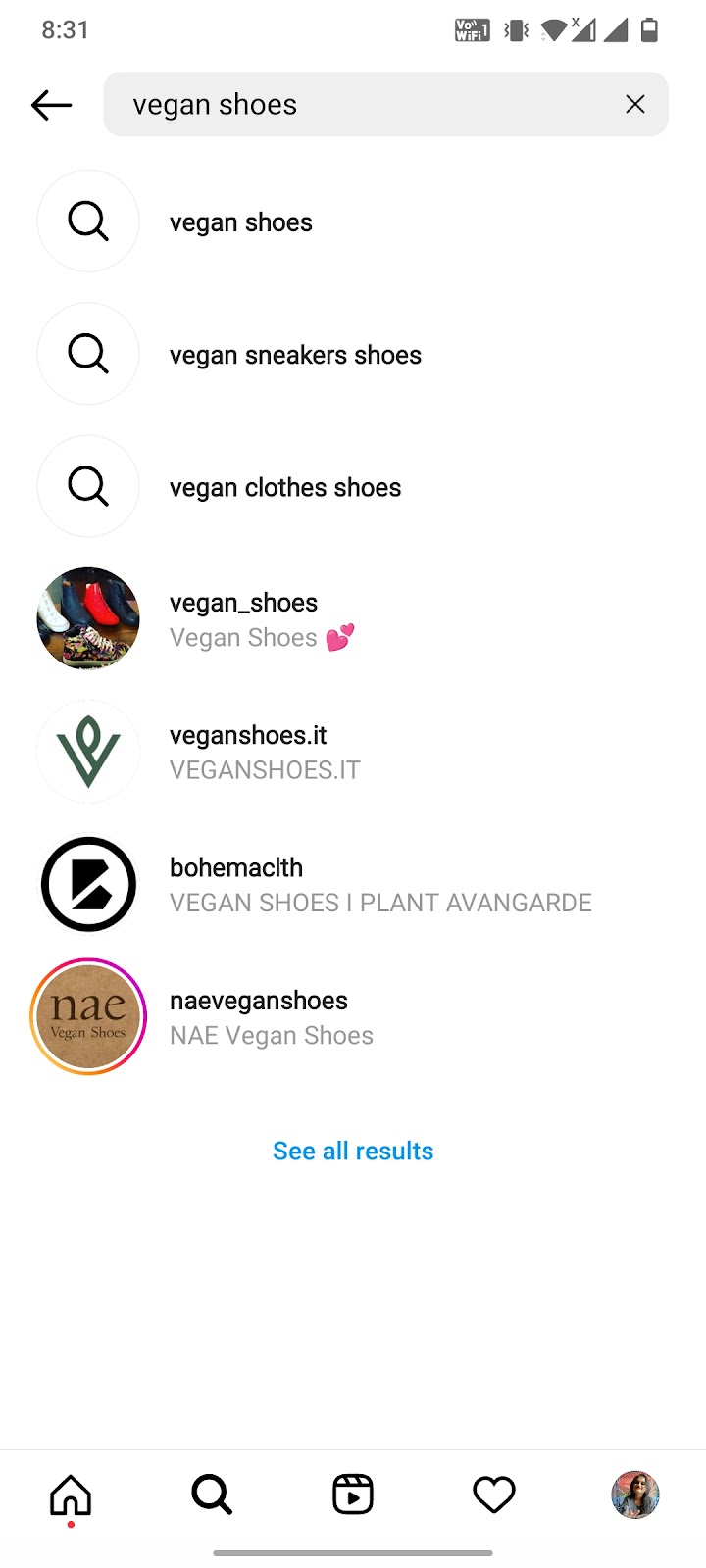
Task: Select the 'vegan shoes' search suggestion
Action: point(240,222)
